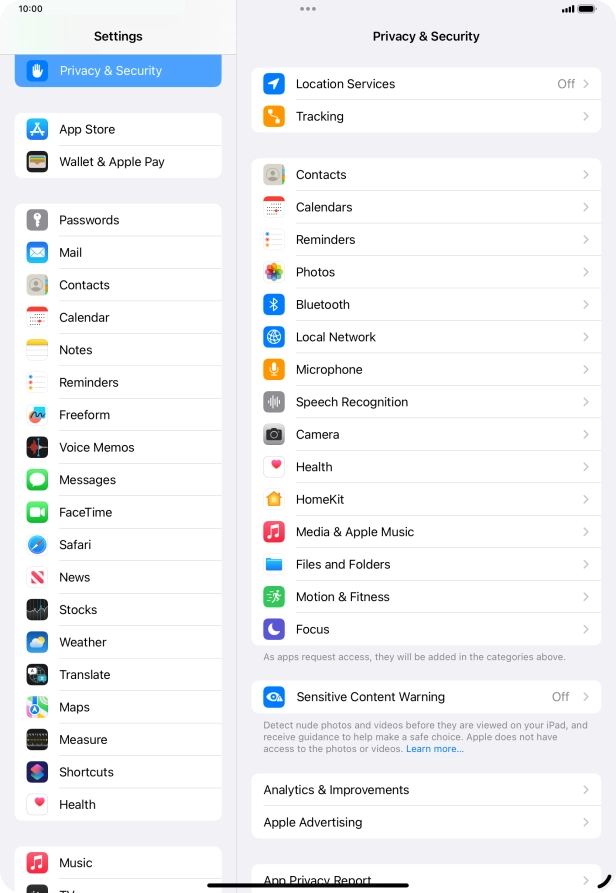The height and width of the screenshot is (893, 616).
Task: Select Safari in the sidebar
Action: [x=118, y=545]
